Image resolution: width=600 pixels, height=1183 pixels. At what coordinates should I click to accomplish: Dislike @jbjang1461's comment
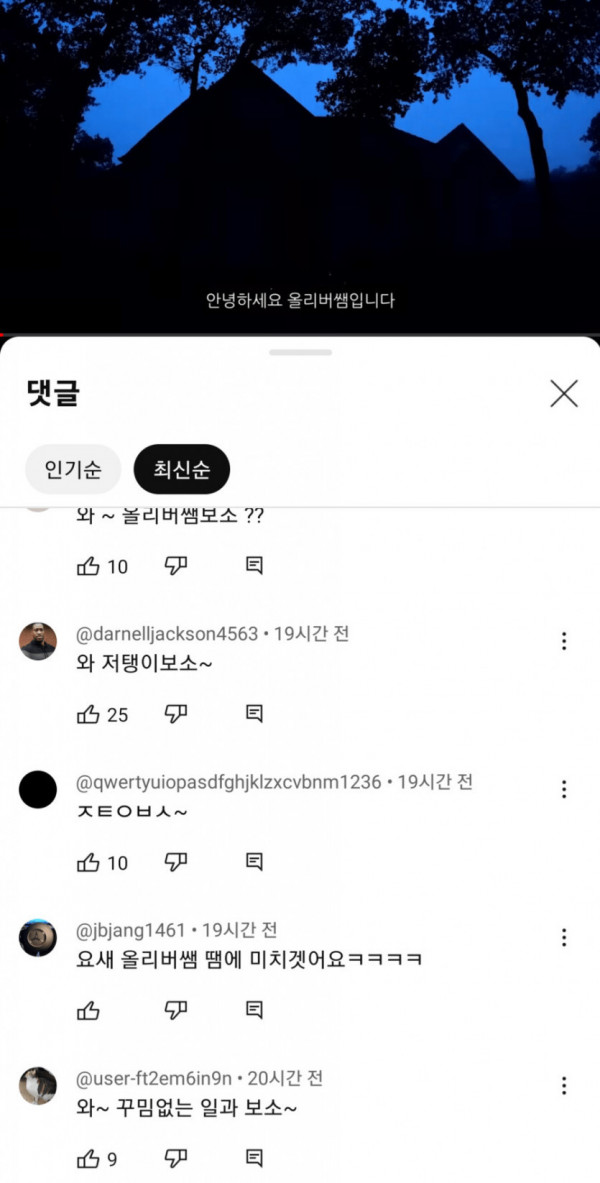[176, 1008]
